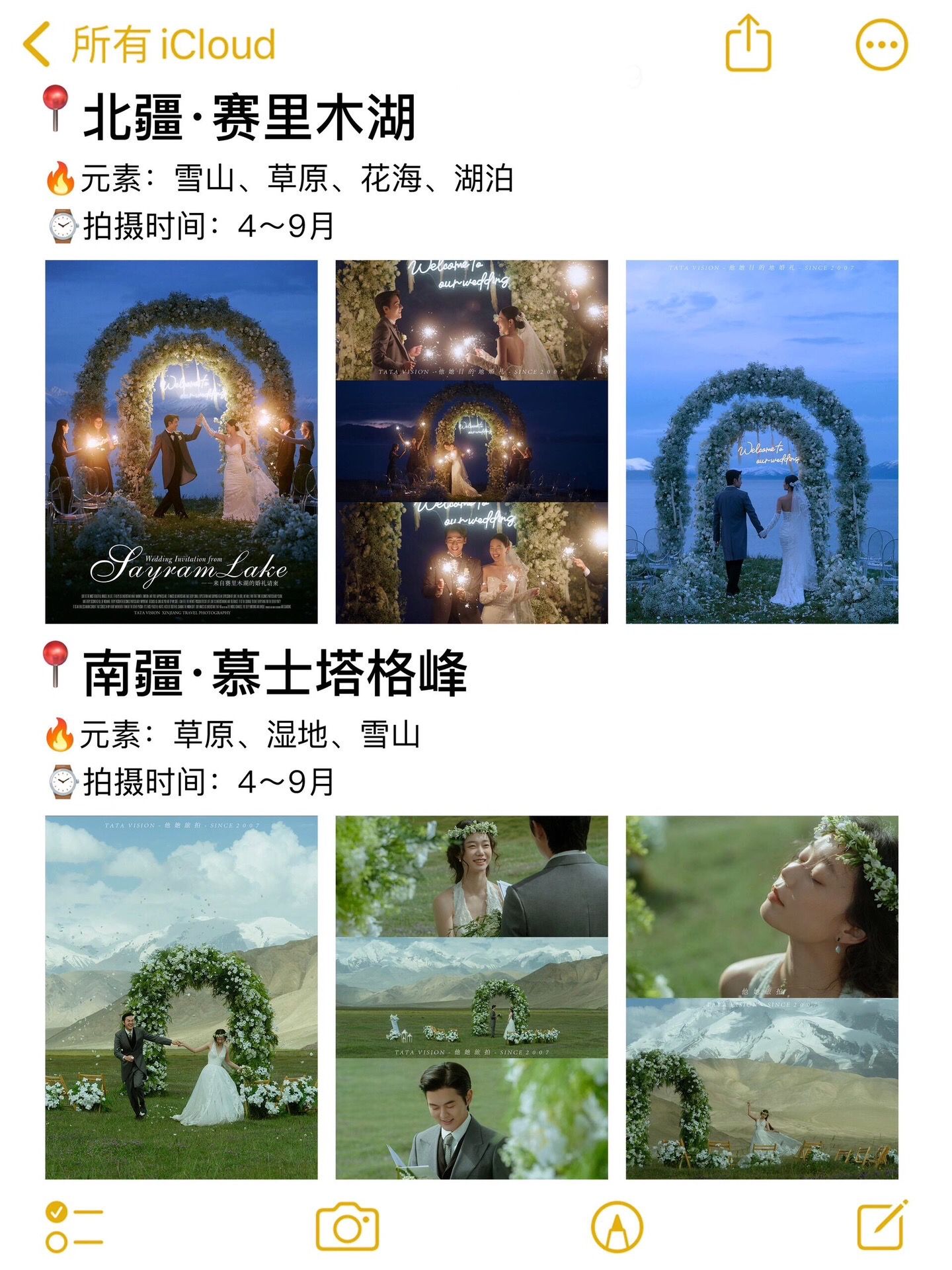Open the markup pen tool
Viewport: 952px width, 1270px height.
(x=616, y=1227)
